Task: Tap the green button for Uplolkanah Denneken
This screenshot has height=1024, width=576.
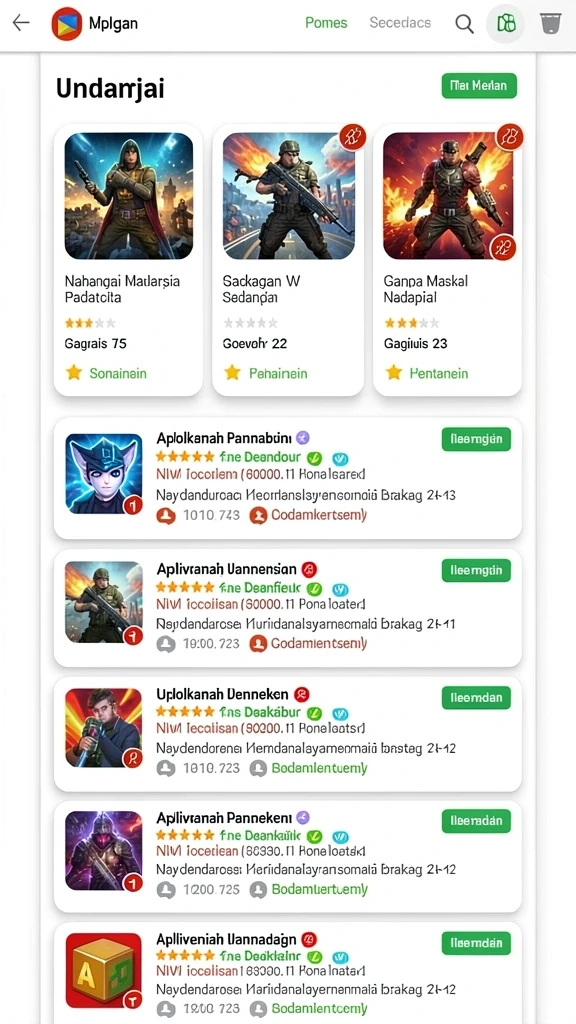Action: coord(476,697)
